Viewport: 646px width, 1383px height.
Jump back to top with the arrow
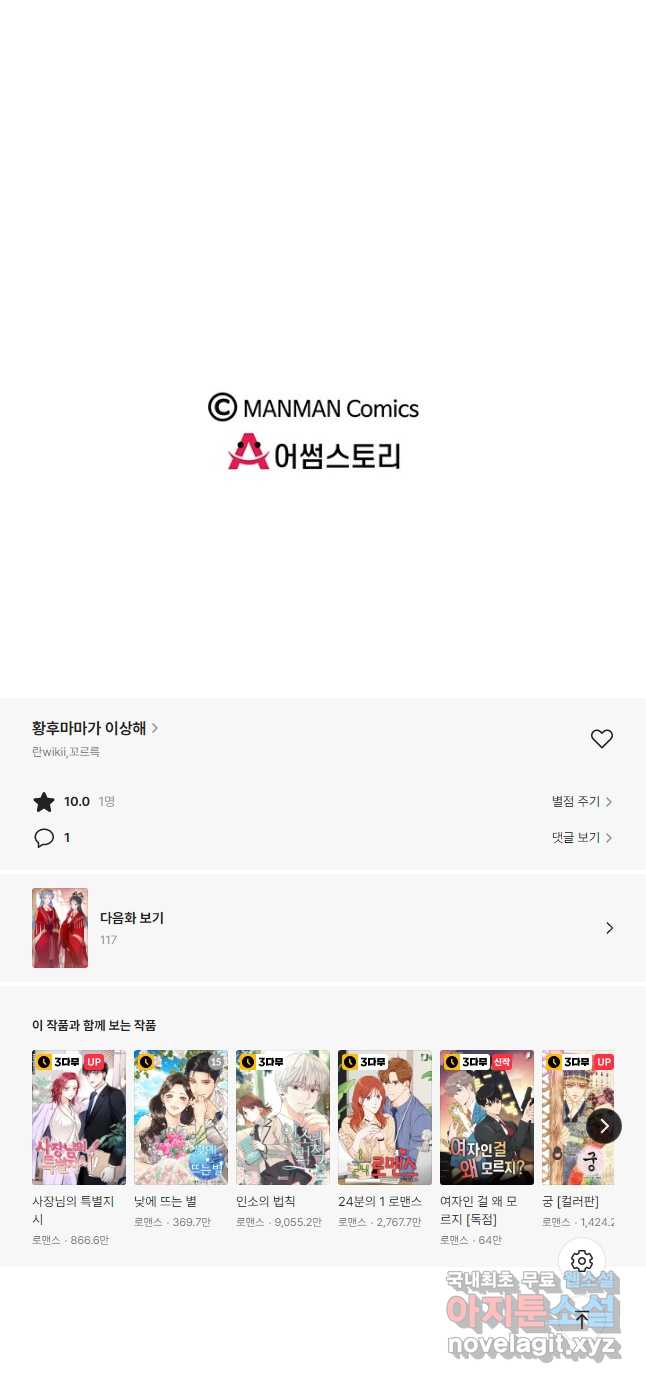(582, 1319)
